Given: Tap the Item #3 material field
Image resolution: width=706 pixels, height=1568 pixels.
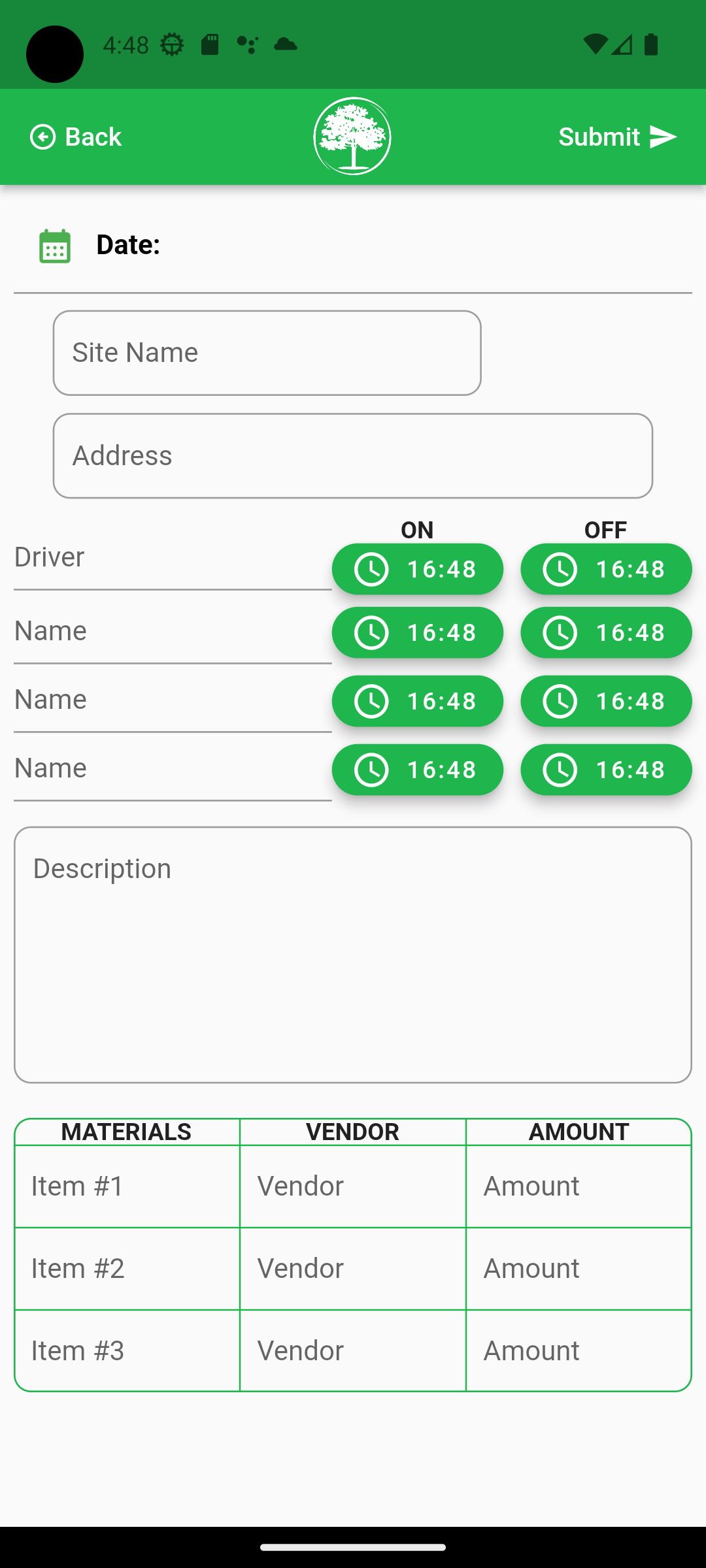Looking at the screenshot, I should click(x=127, y=1351).
